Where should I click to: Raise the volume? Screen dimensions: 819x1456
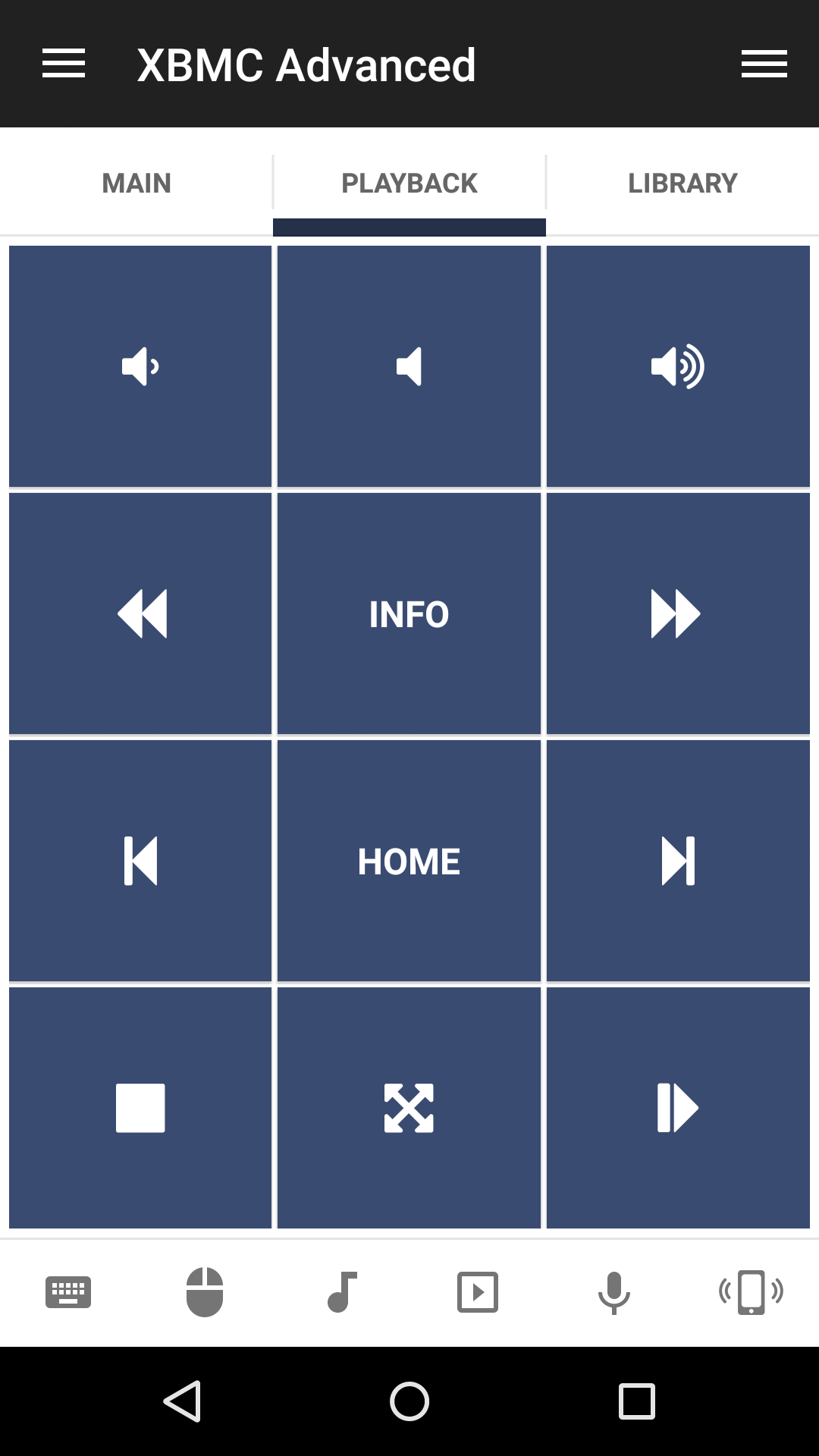678,366
